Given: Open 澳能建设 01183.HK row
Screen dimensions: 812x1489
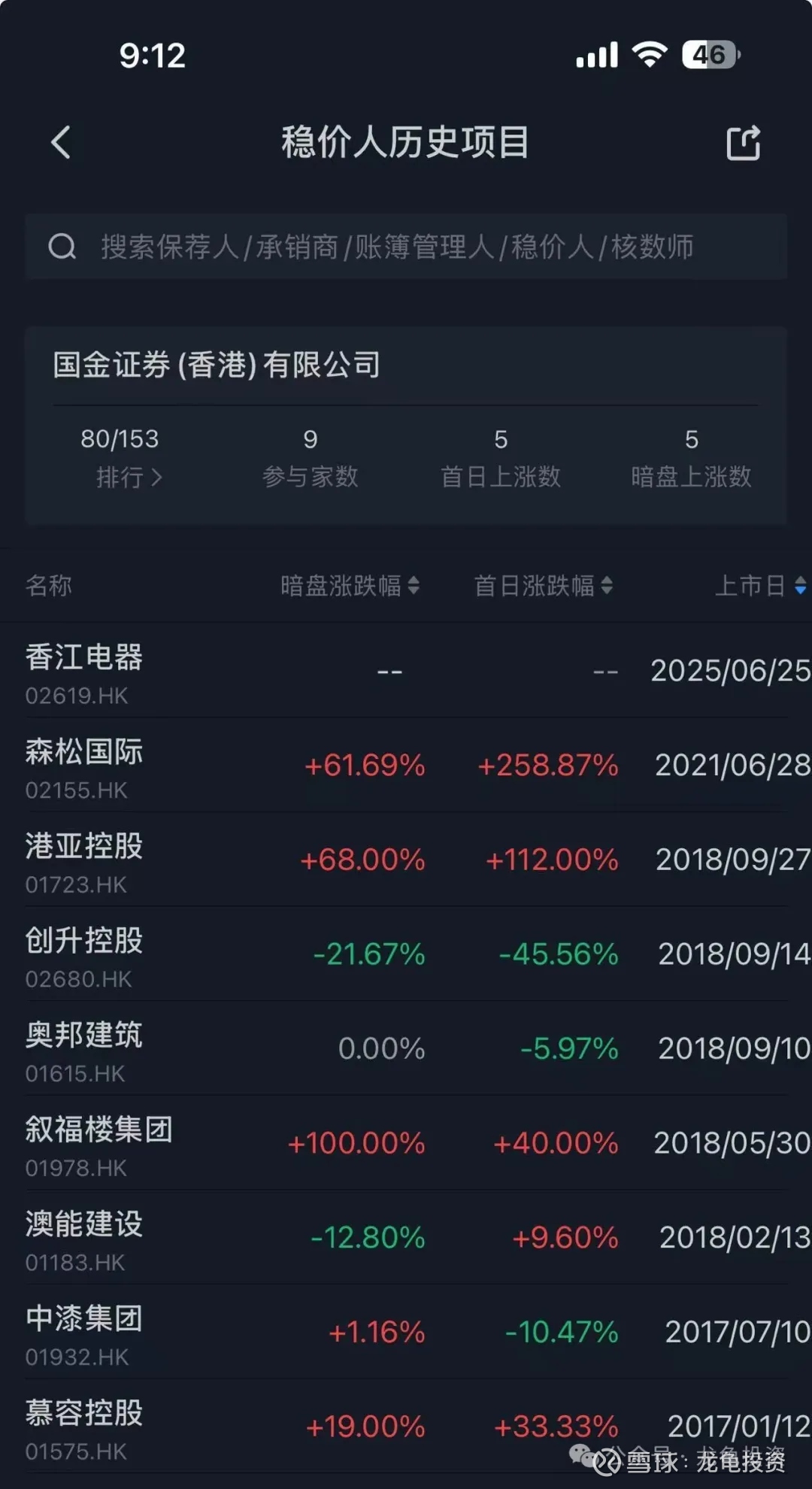Looking at the screenshot, I should (406, 1237).
